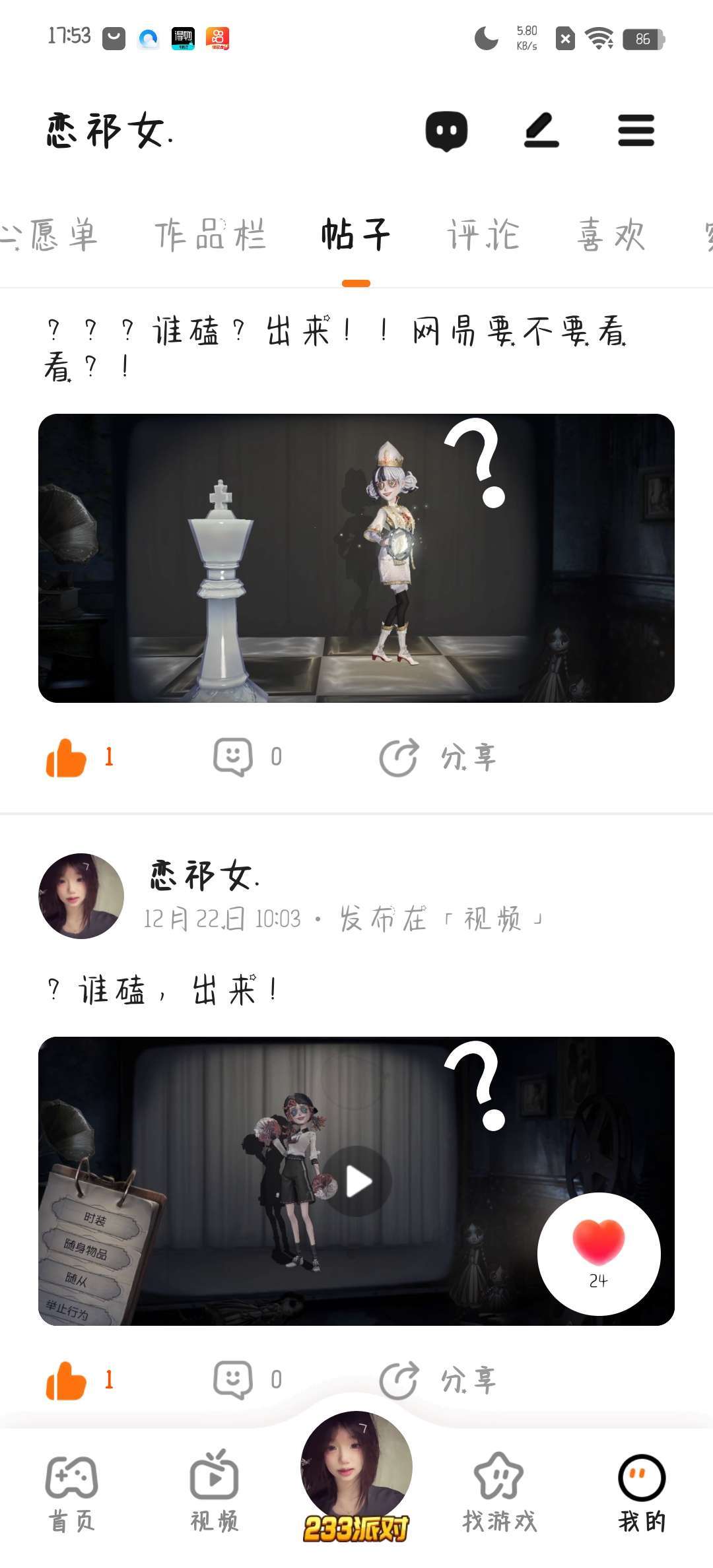Tap the edit pencil icon
Image resolution: width=713 pixels, height=1568 pixels.
click(x=541, y=130)
